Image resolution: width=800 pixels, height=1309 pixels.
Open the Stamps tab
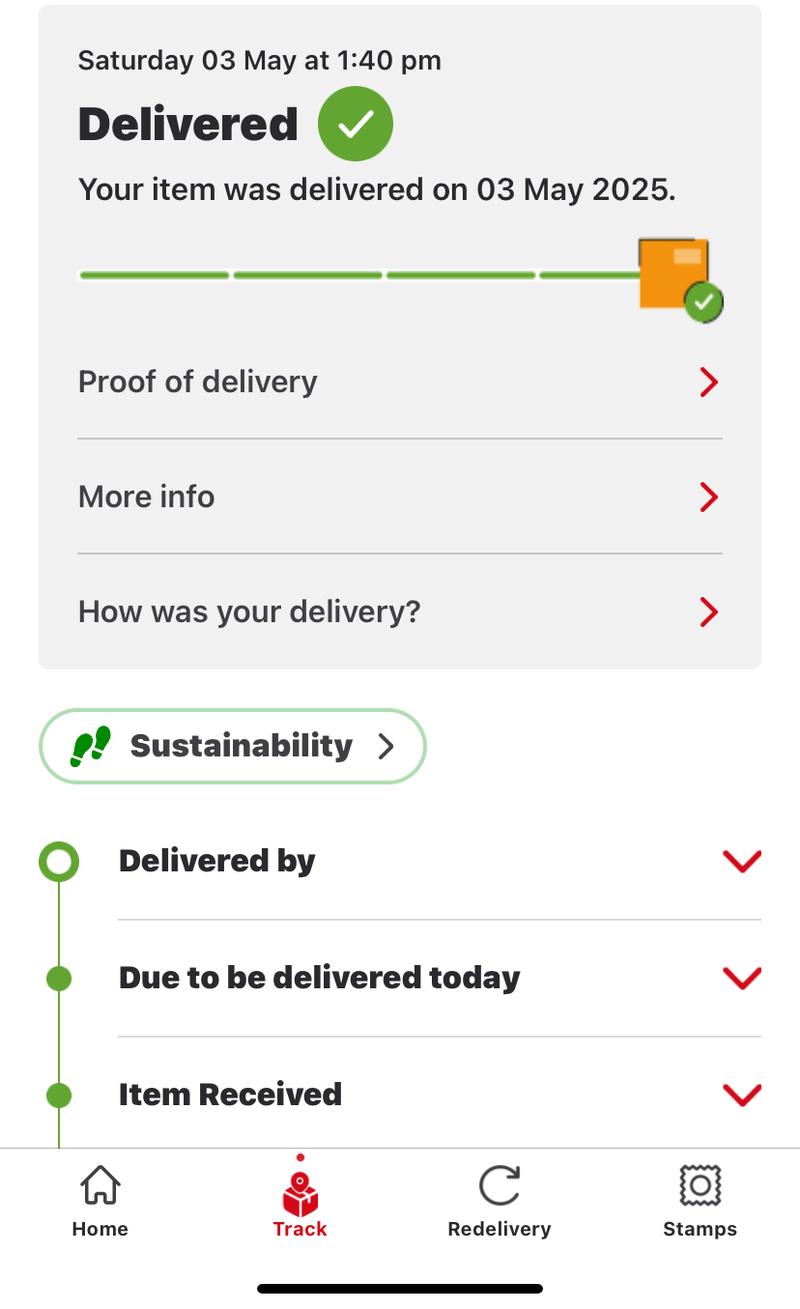click(x=699, y=1201)
